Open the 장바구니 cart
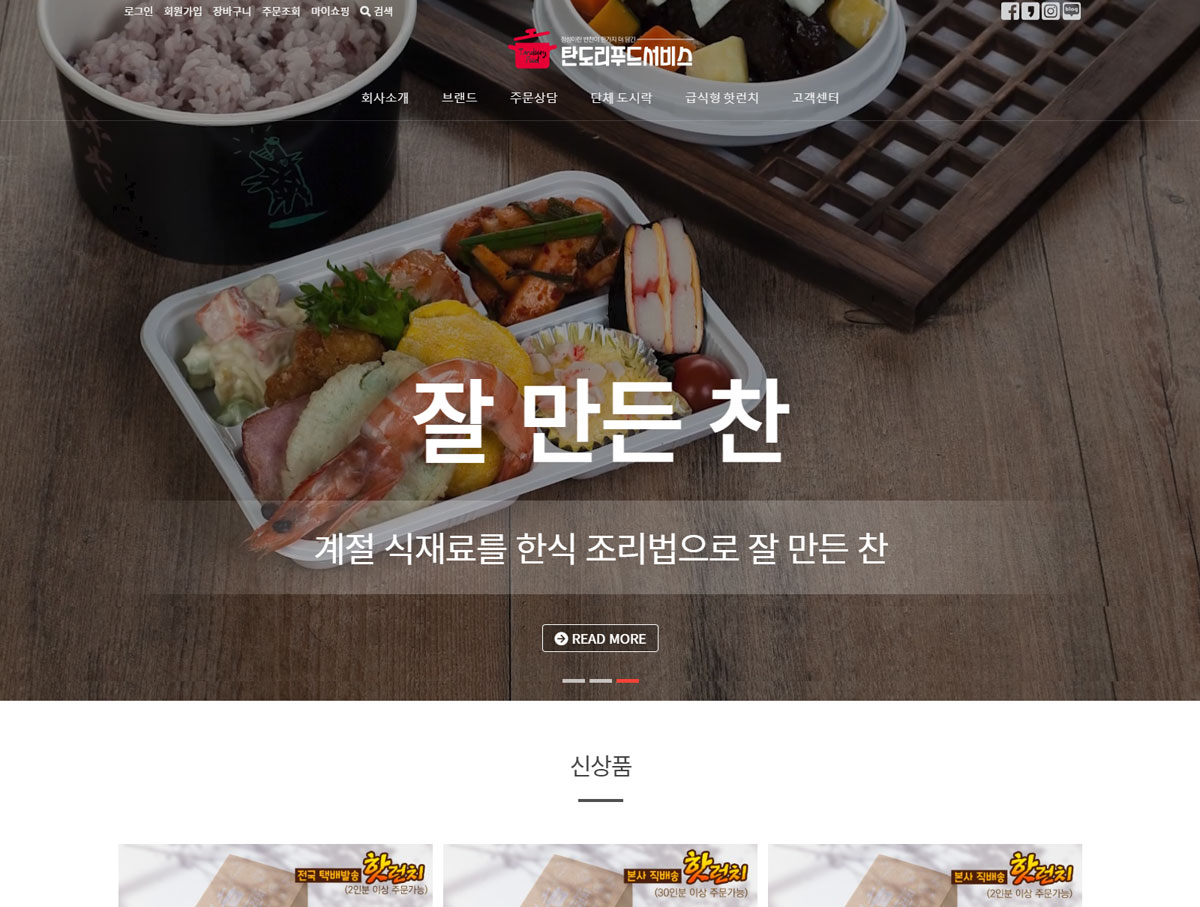 pyautogui.click(x=232, y=12)
